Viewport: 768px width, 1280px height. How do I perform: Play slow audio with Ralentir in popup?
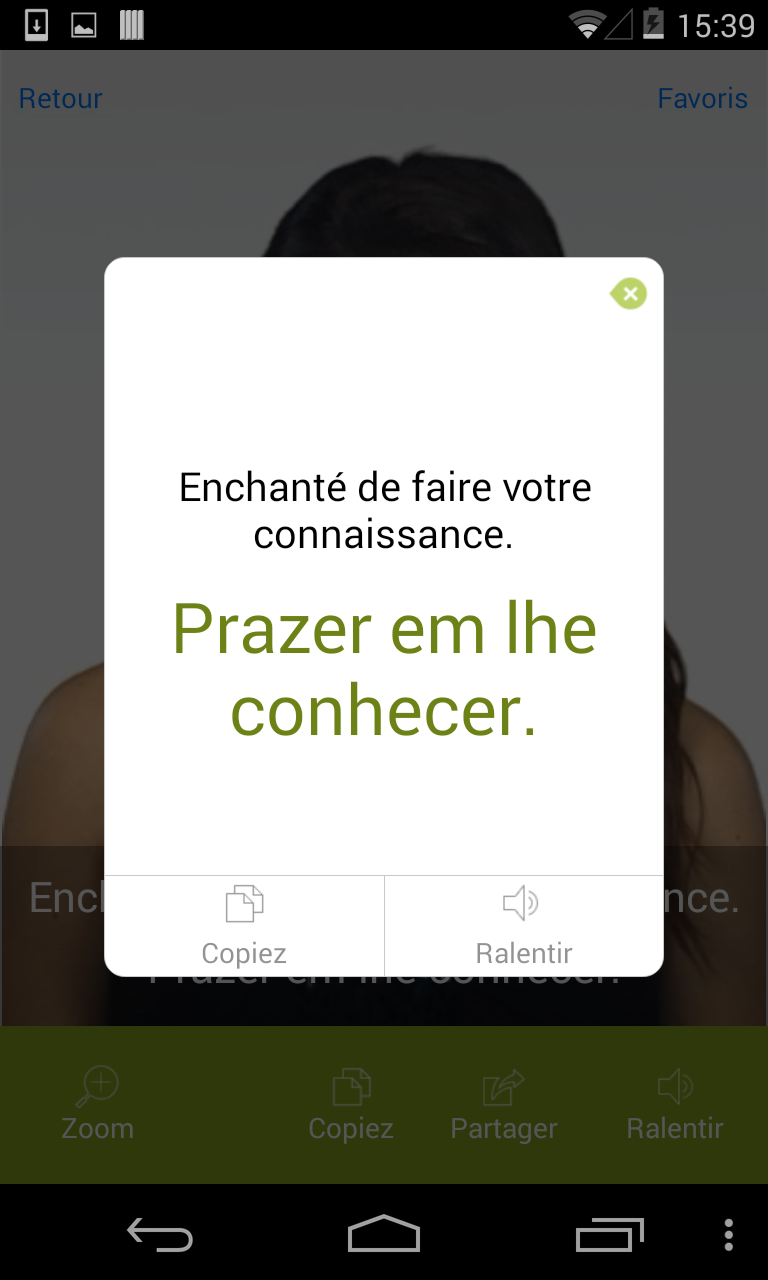coord(523,926)
